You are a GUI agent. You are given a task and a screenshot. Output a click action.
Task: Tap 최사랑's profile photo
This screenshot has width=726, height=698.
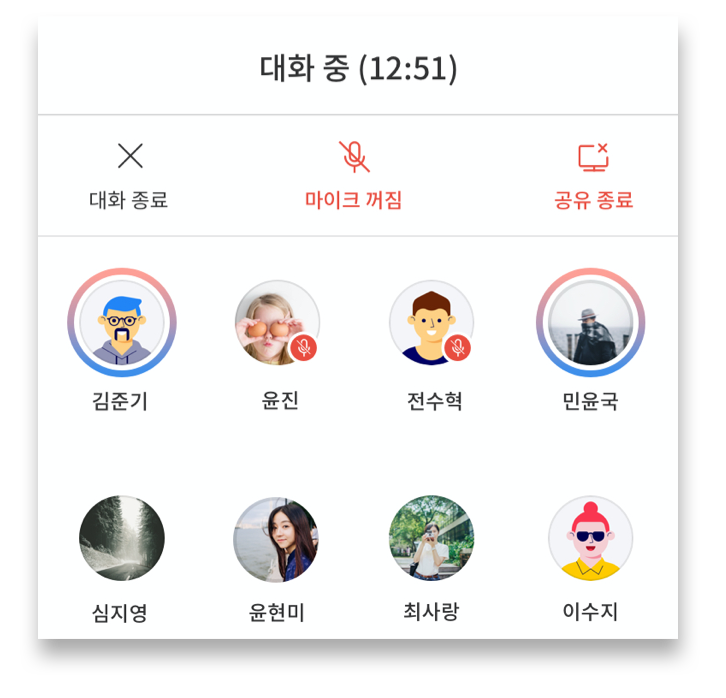tap(431, 538)
